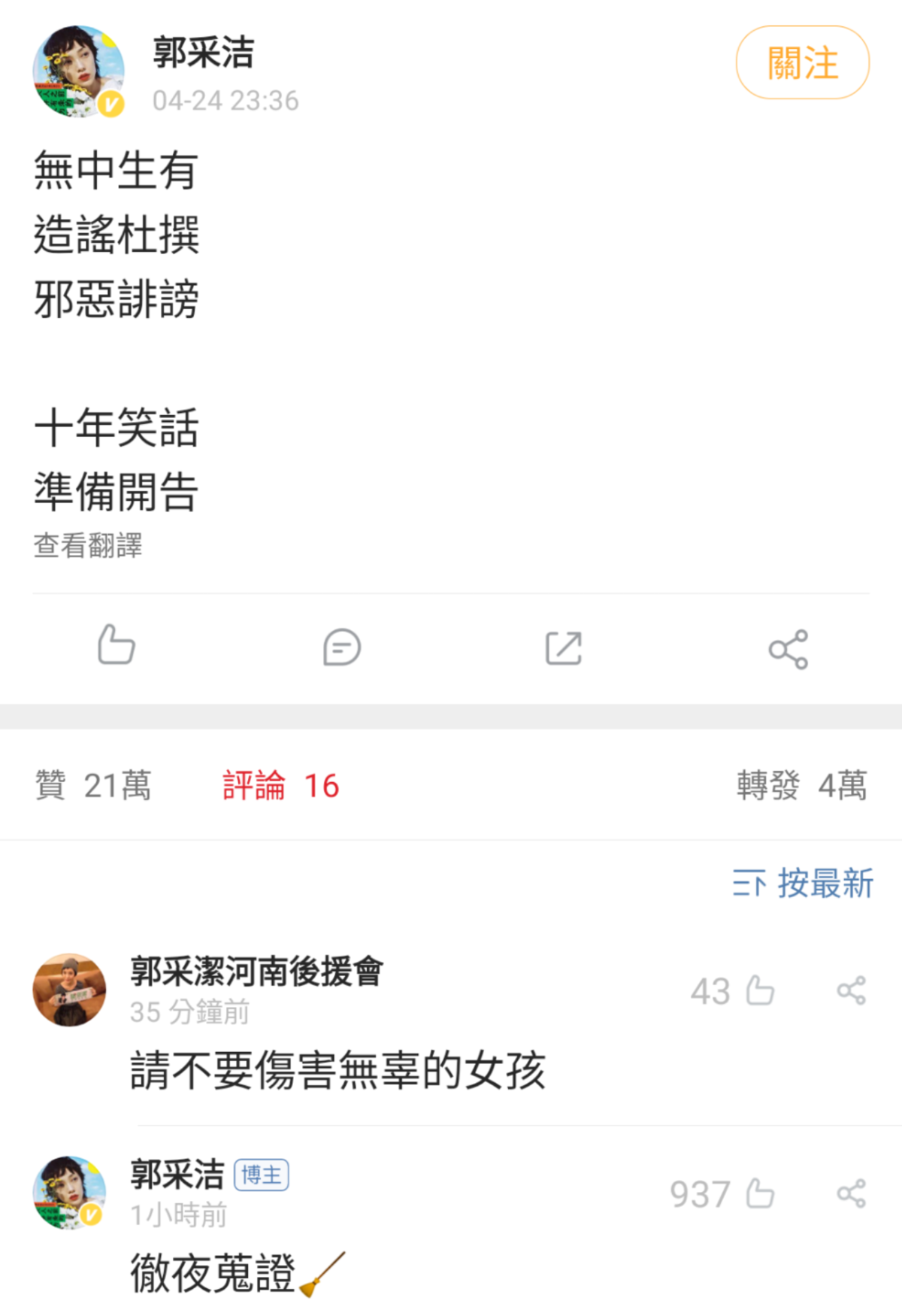Repost the post with the forward icon
The height and width of the screenshot is (1316, 902).
[564, 647]
